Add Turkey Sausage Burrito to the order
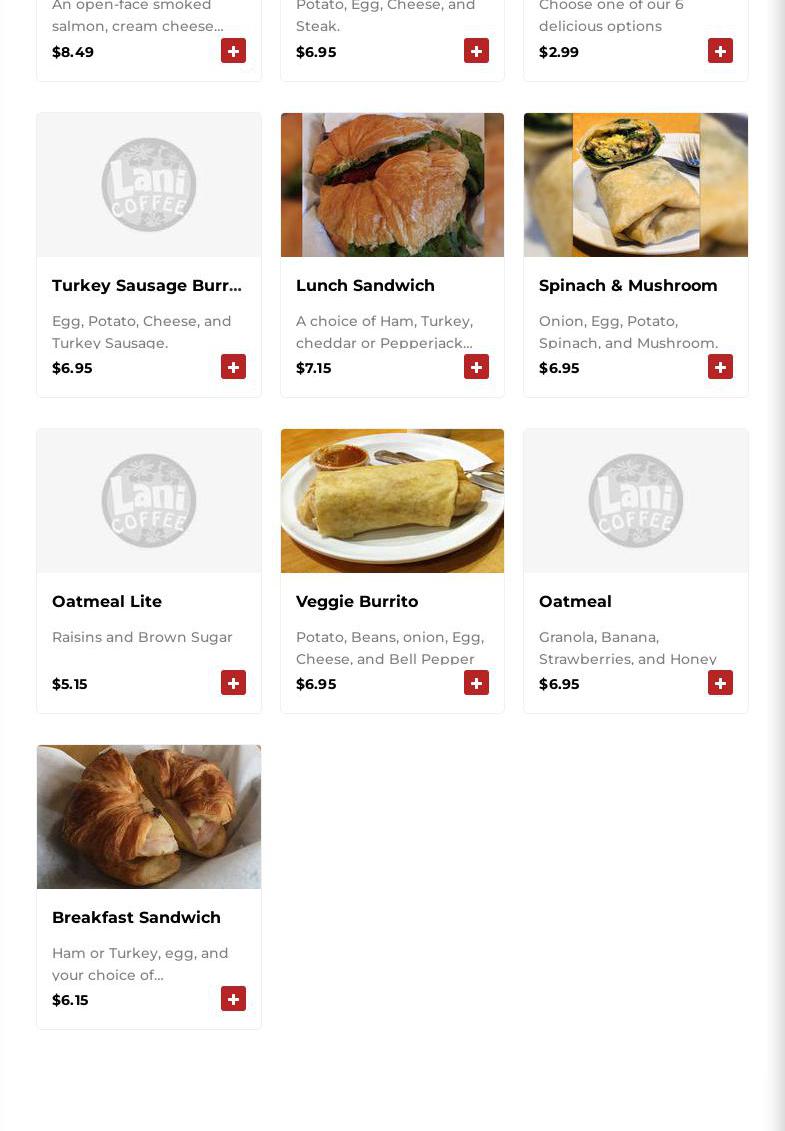 click(233, 367)
